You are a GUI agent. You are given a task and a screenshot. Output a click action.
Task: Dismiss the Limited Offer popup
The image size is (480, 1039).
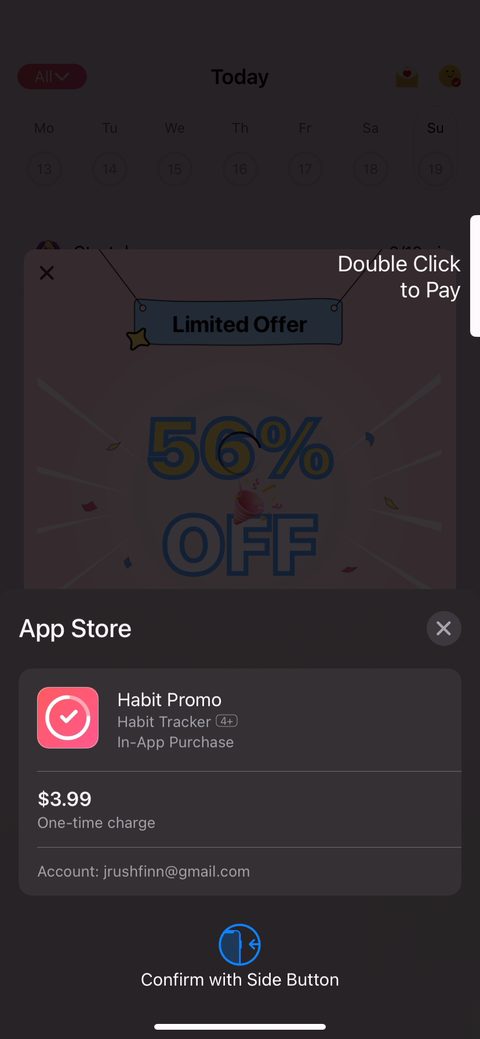(x=46, y=272)
